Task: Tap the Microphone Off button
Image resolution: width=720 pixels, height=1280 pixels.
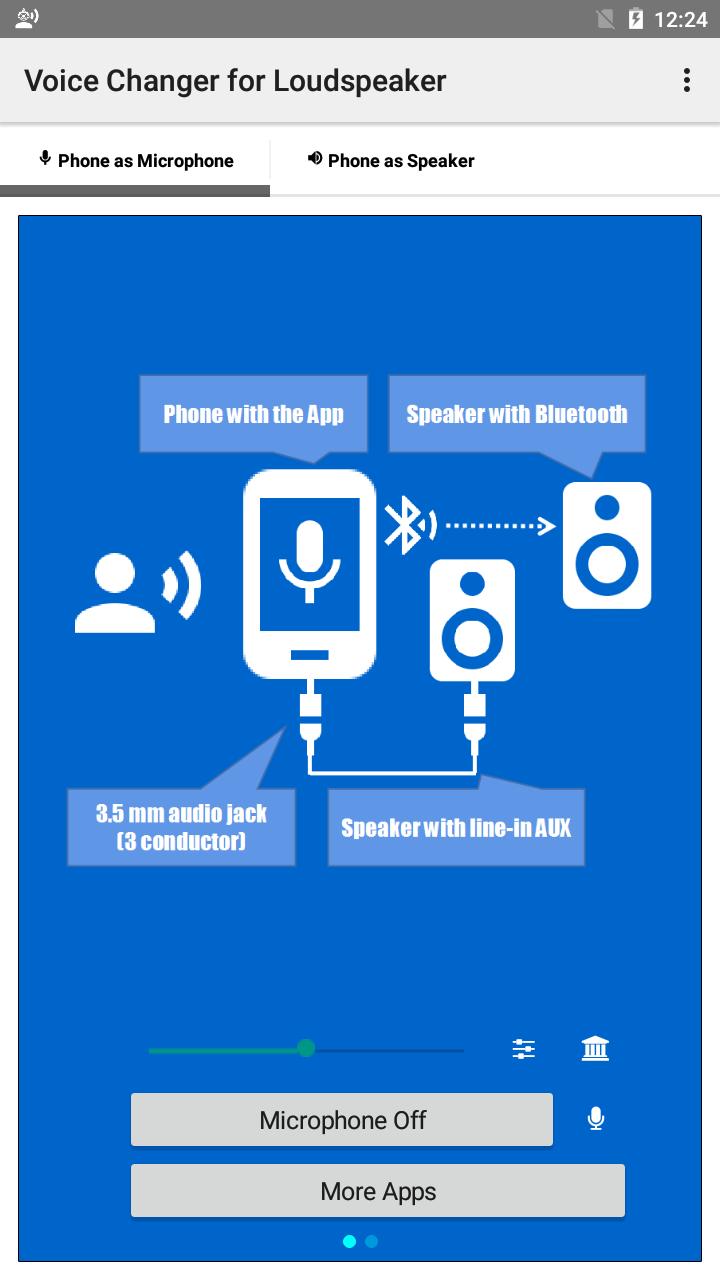Action: pos(341,1119)
